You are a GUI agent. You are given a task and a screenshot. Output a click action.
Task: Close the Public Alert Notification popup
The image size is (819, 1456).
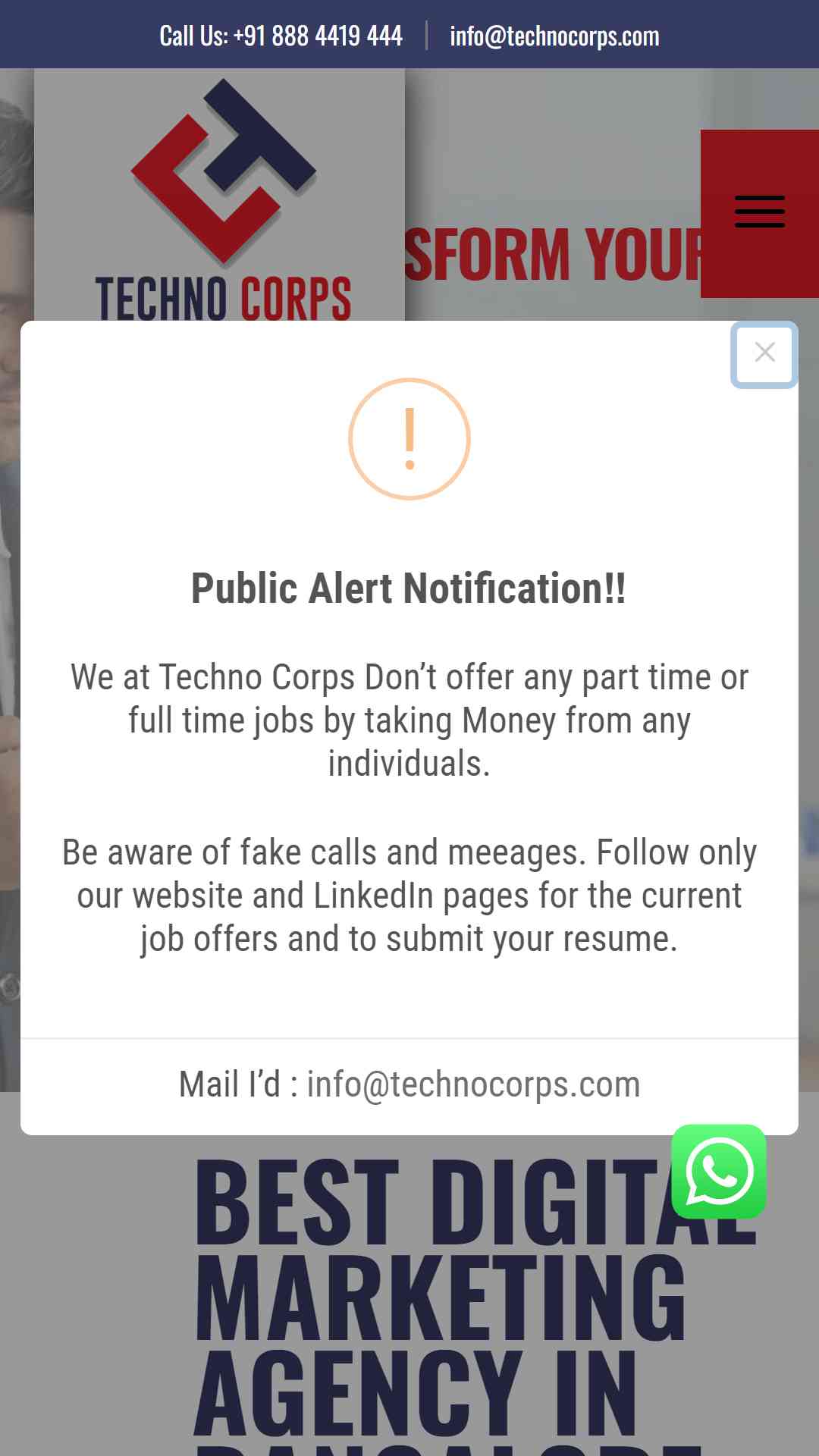[764, 354]
